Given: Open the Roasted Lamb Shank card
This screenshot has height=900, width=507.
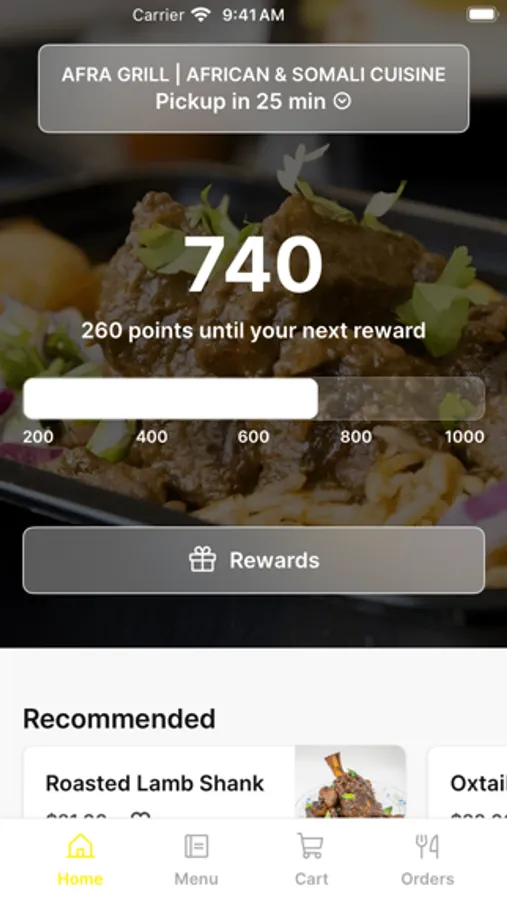Looking at the screenshot, I should tap(215, 782).
